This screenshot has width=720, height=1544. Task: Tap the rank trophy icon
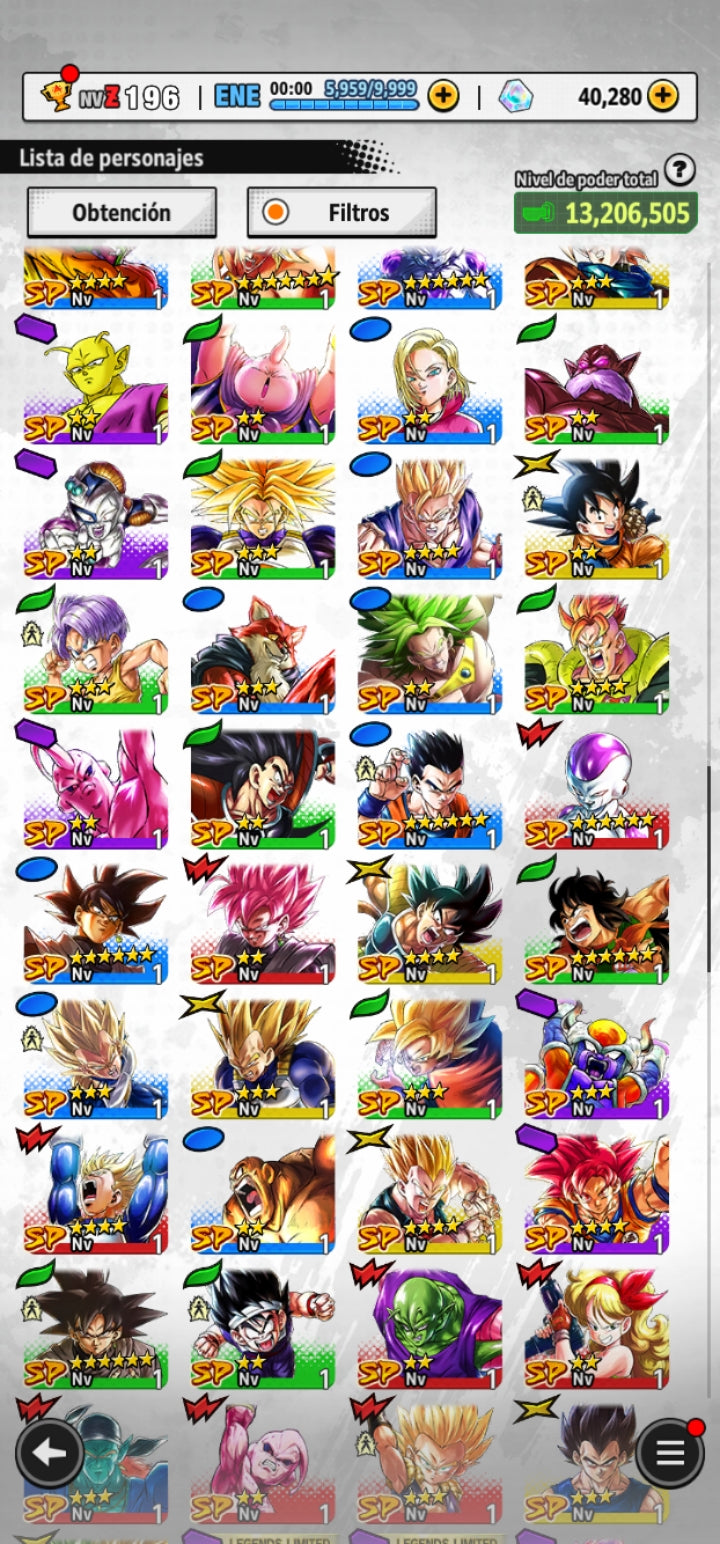point(57,95)
